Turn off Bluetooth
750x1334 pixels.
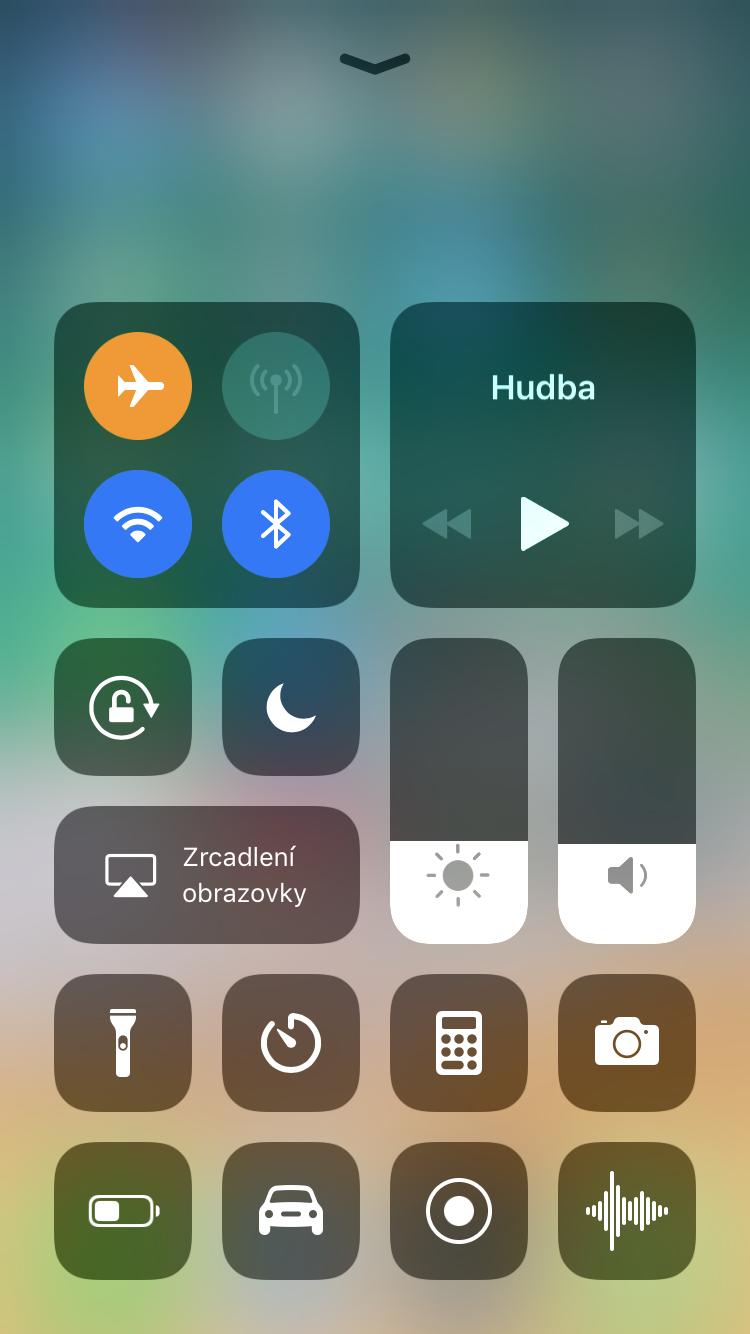coord(276,524)
